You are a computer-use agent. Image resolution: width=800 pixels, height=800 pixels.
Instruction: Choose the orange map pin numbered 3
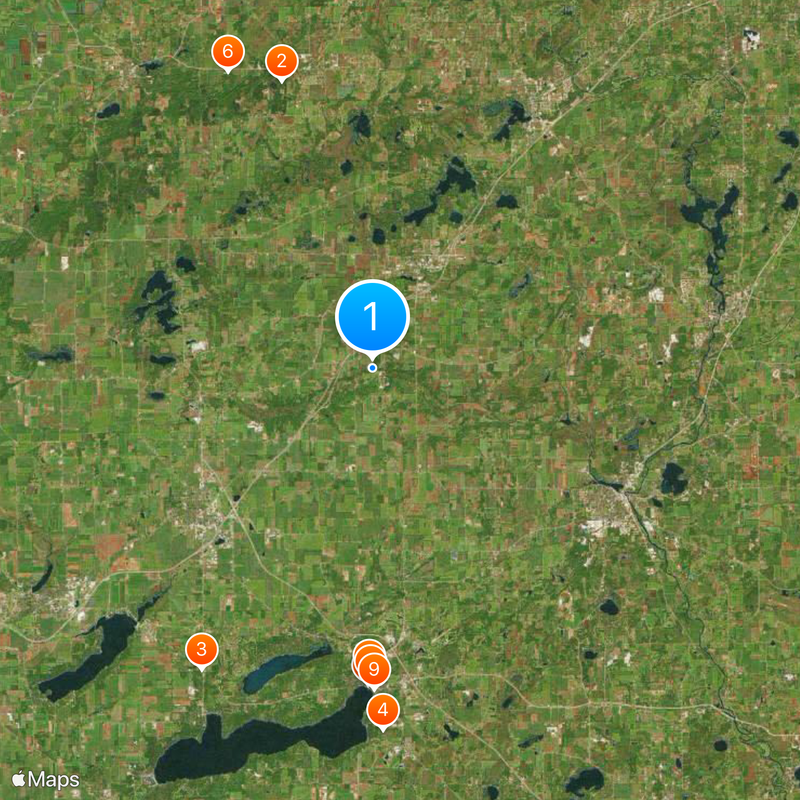pyautogui.click(x=202, y=649)
